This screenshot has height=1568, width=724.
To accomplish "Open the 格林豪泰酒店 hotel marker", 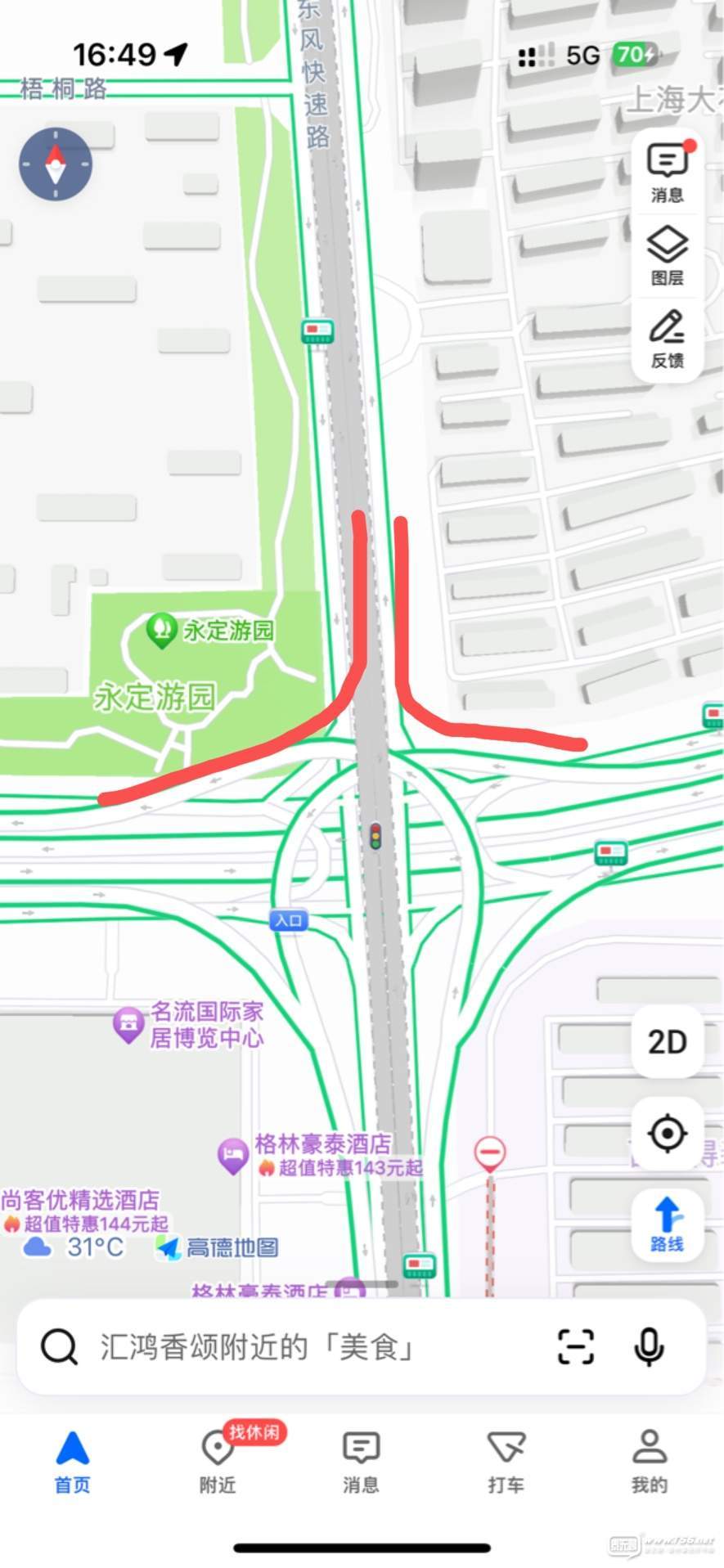I will click(233, 1155).
